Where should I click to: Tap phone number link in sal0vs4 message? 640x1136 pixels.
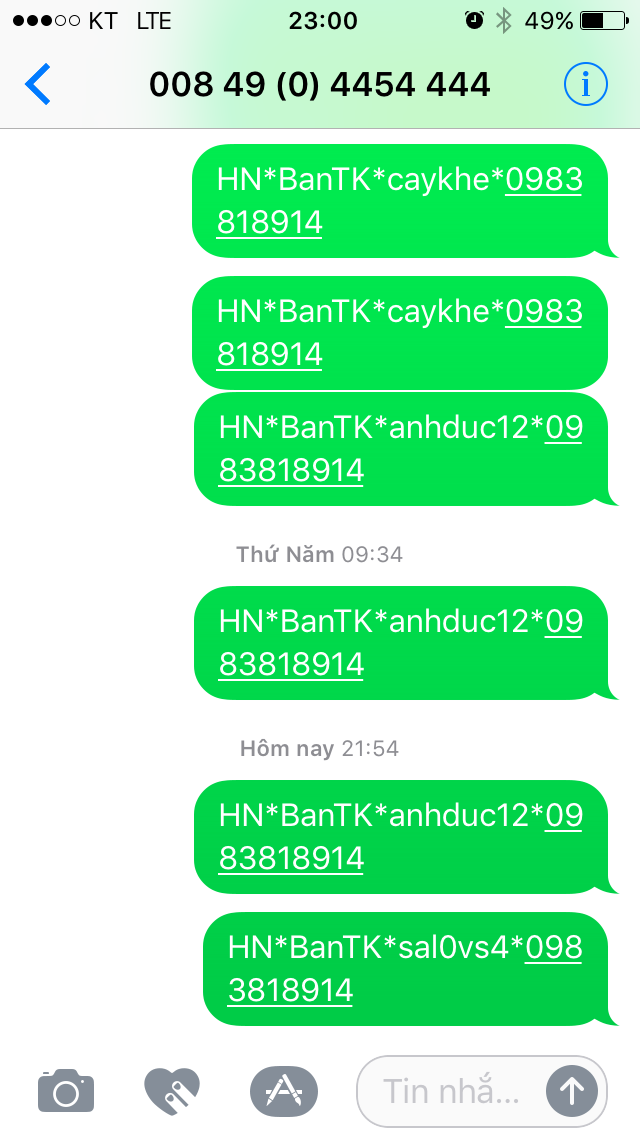[x=290, y=990]
